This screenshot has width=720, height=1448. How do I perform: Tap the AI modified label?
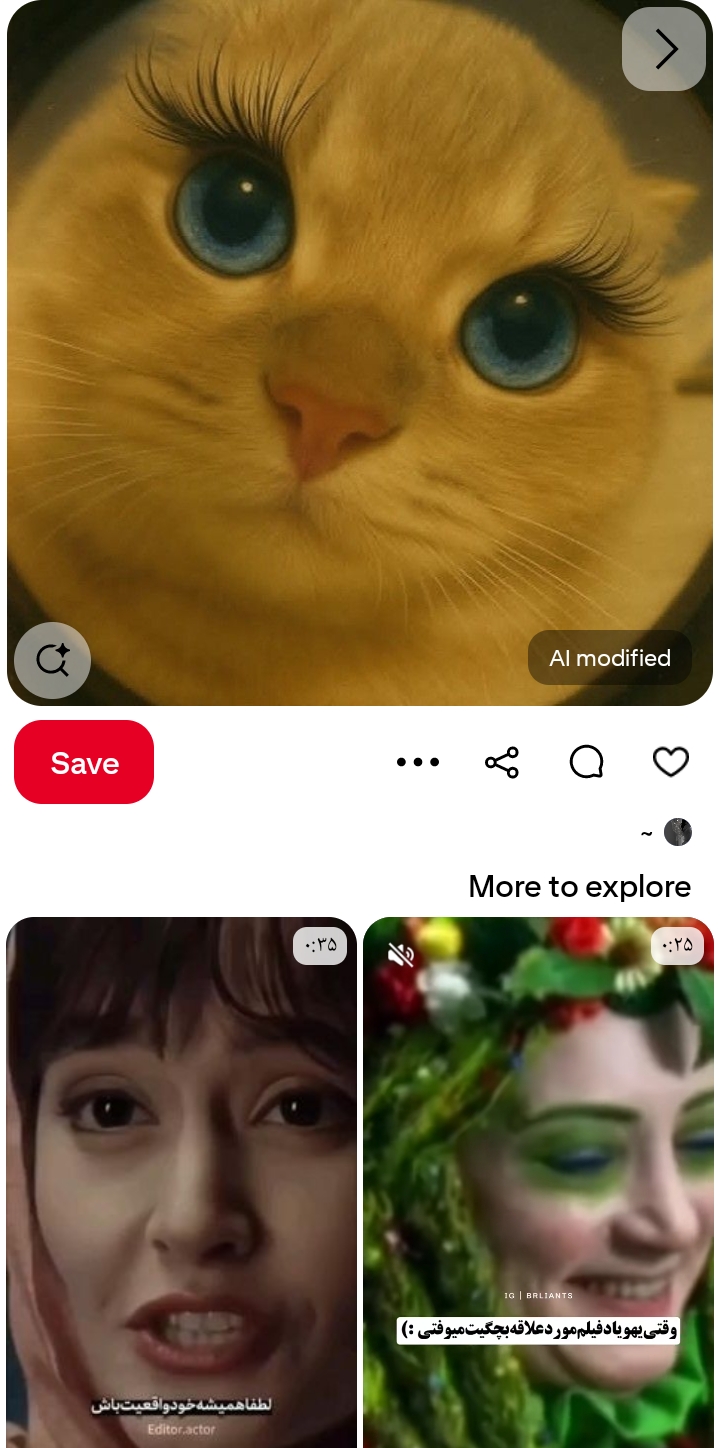pos(609,658)
